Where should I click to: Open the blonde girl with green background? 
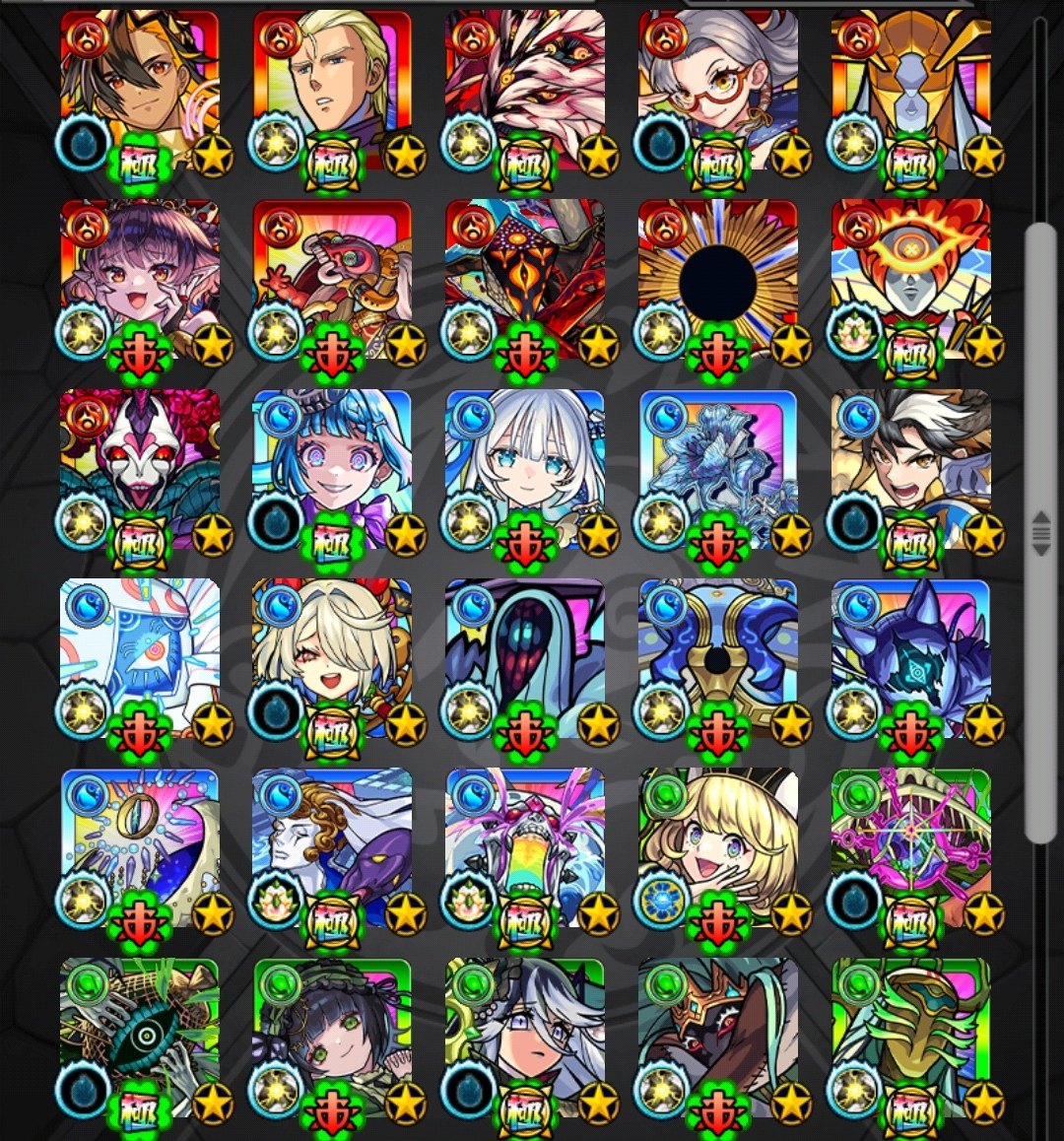tap(717, 848)
